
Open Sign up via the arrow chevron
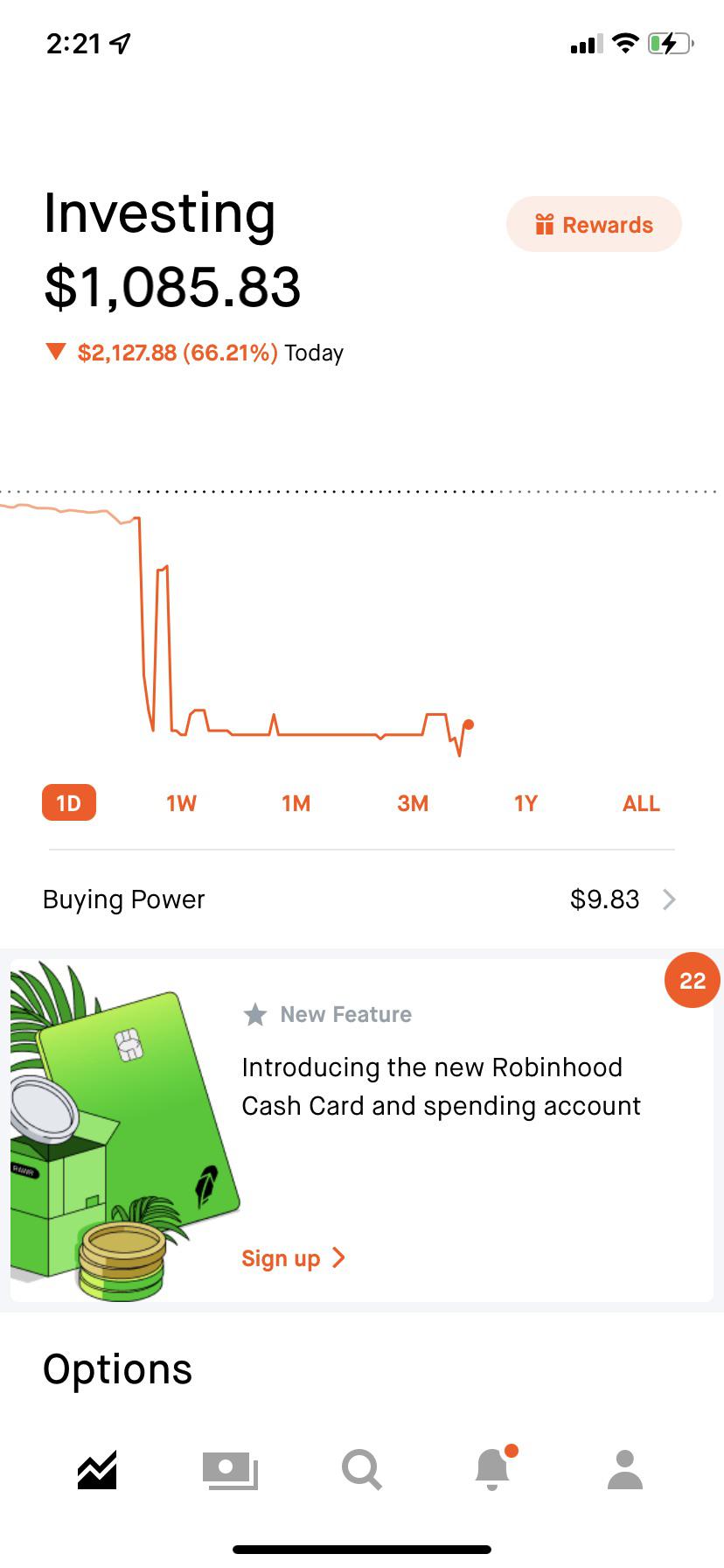coord(339,1258)
